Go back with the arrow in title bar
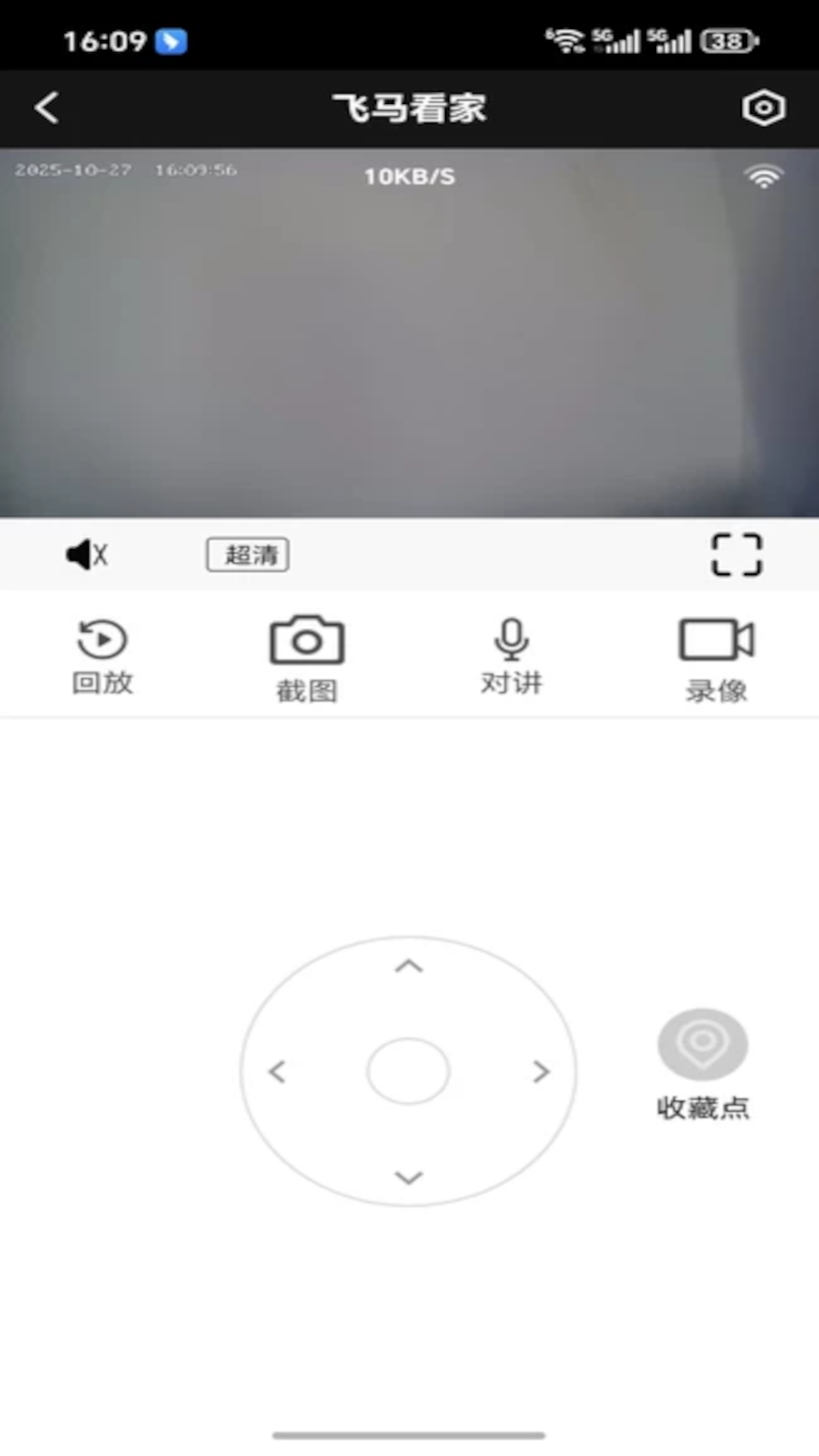Screen dimensions: 819x1456 47,108
